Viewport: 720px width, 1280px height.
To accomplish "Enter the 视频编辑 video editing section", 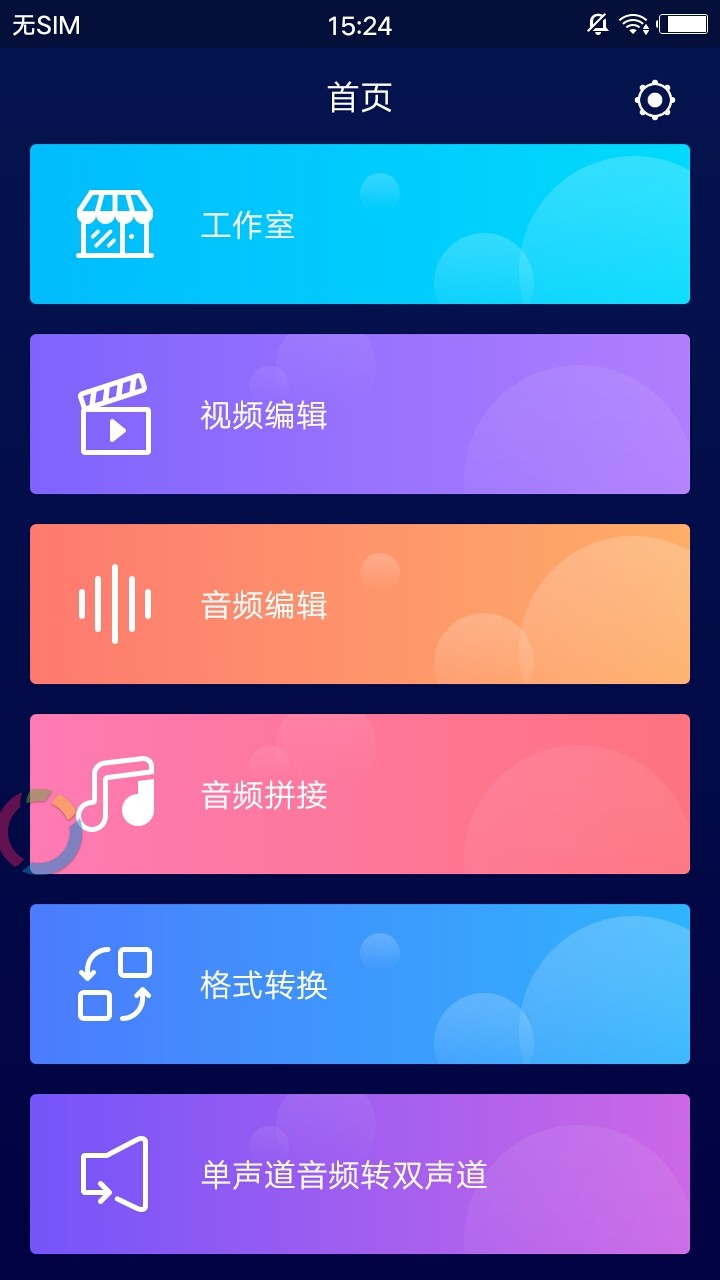I will (360, 413).
